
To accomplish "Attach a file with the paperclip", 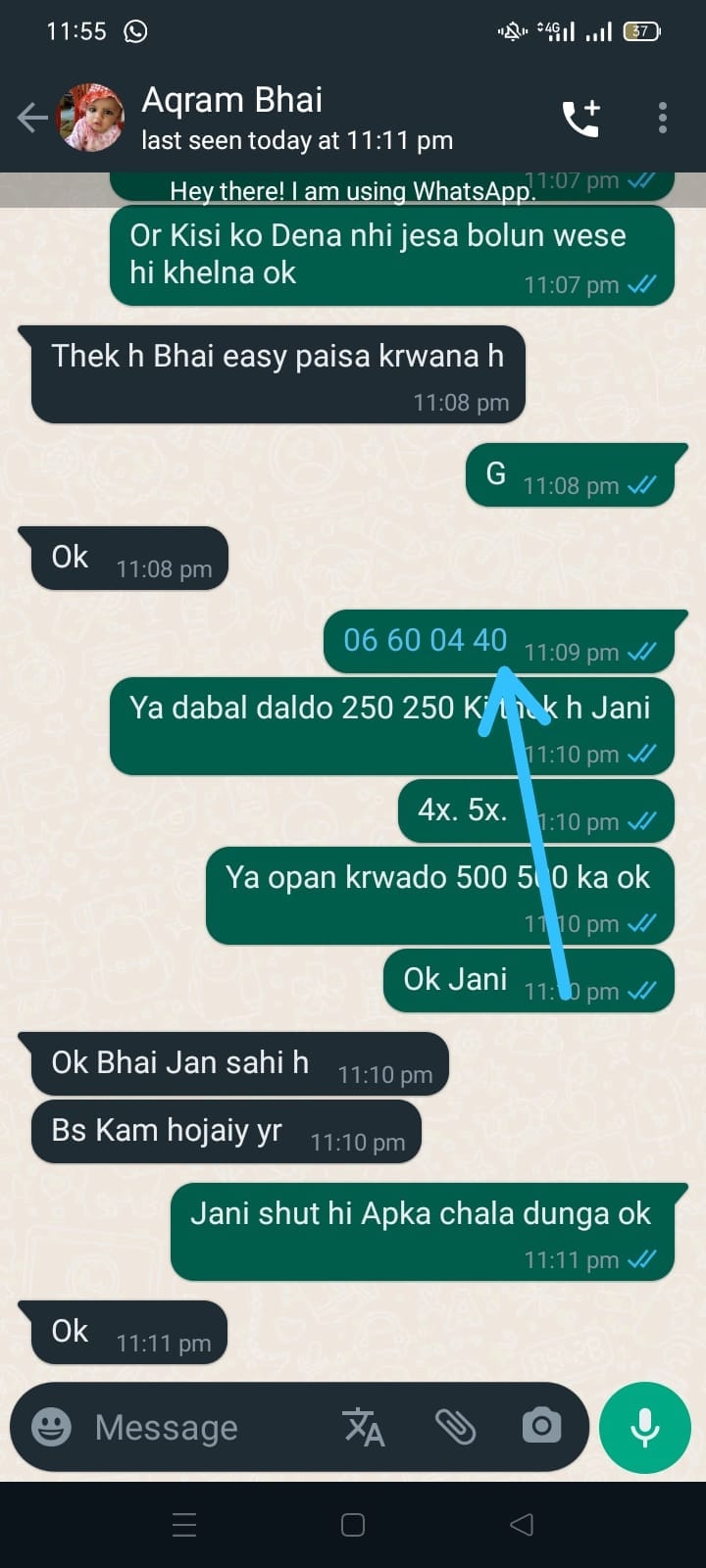I will (x=455, y=1427).
